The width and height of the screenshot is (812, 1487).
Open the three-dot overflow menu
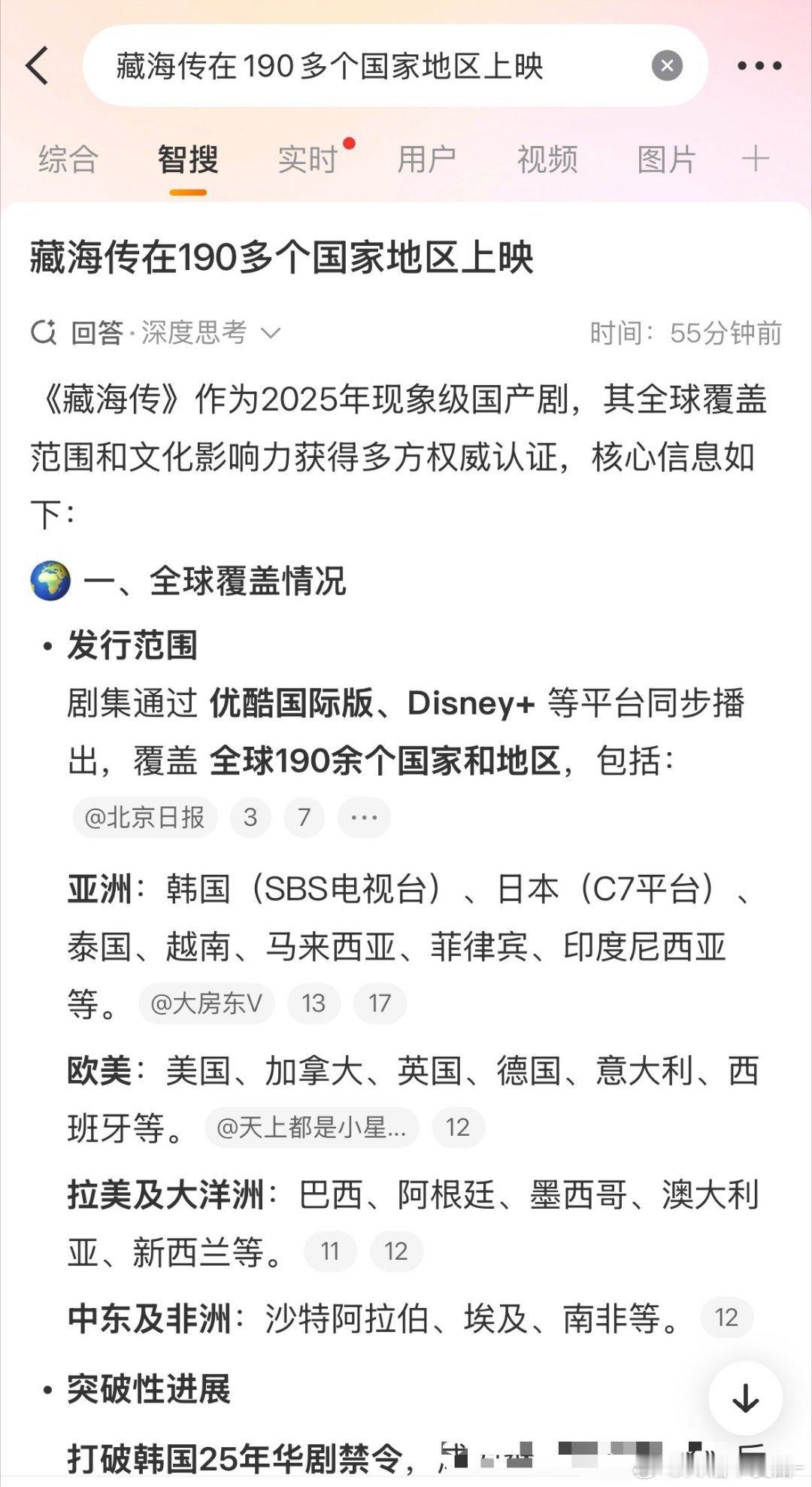click(759, 66)
